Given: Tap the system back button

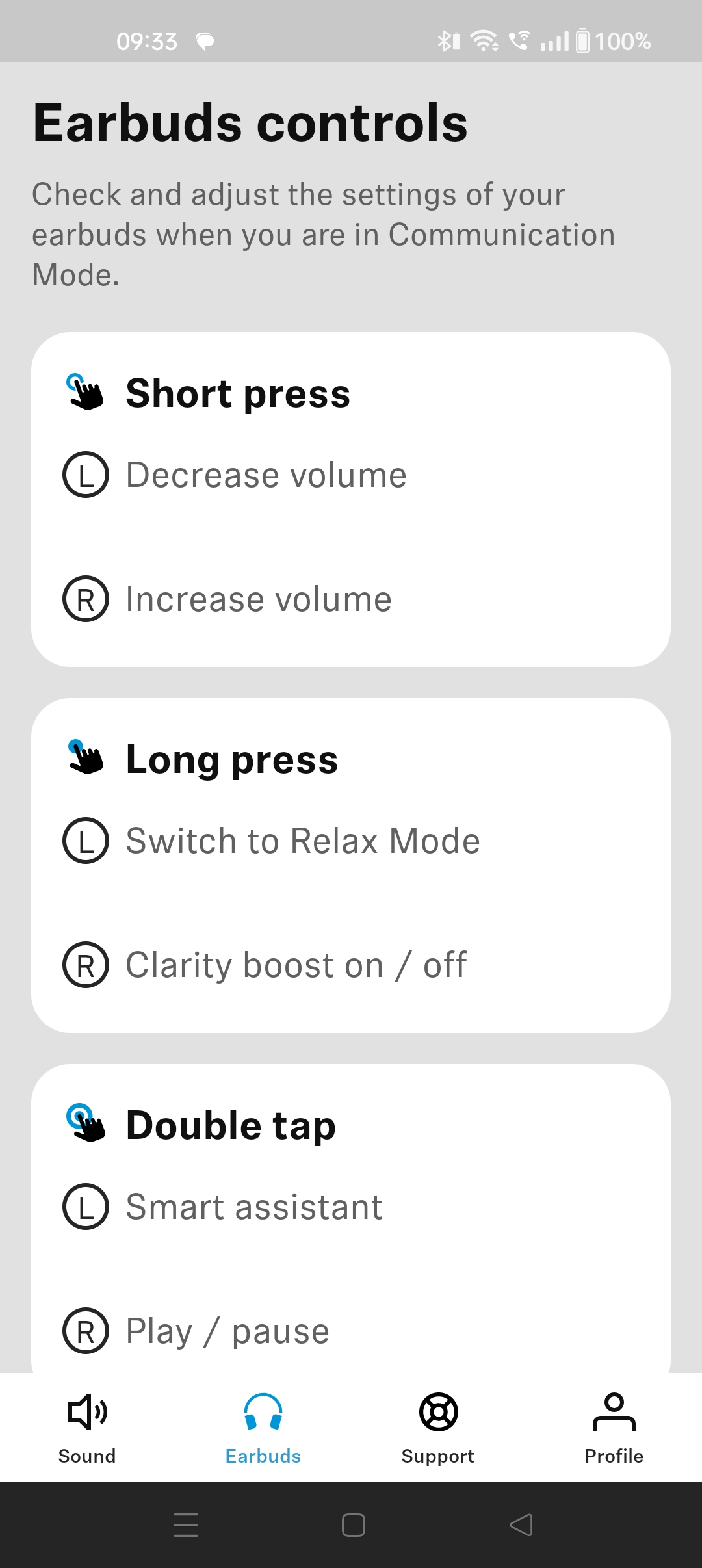Looking at the screenshot, I should (x=521, y=1524).
